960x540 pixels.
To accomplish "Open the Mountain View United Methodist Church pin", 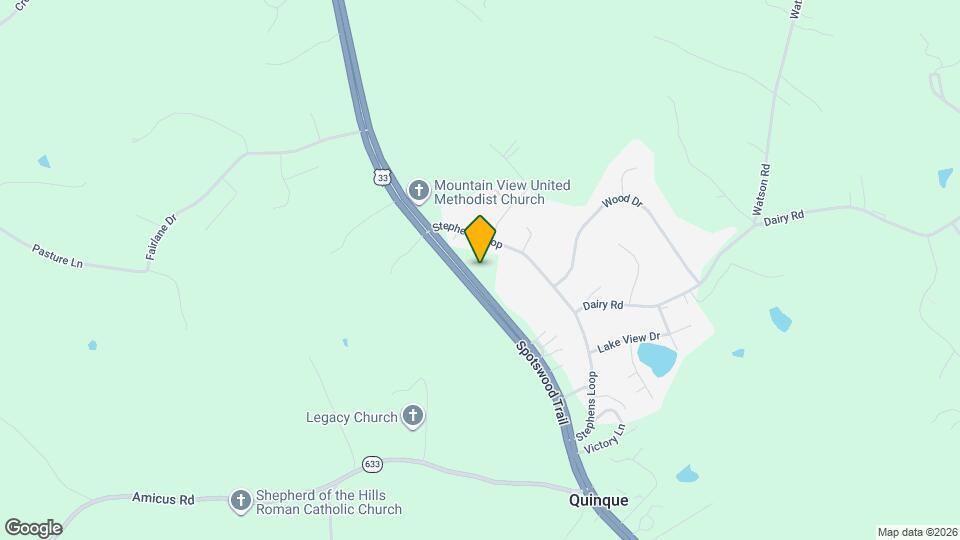I will [x=420, y=189].
